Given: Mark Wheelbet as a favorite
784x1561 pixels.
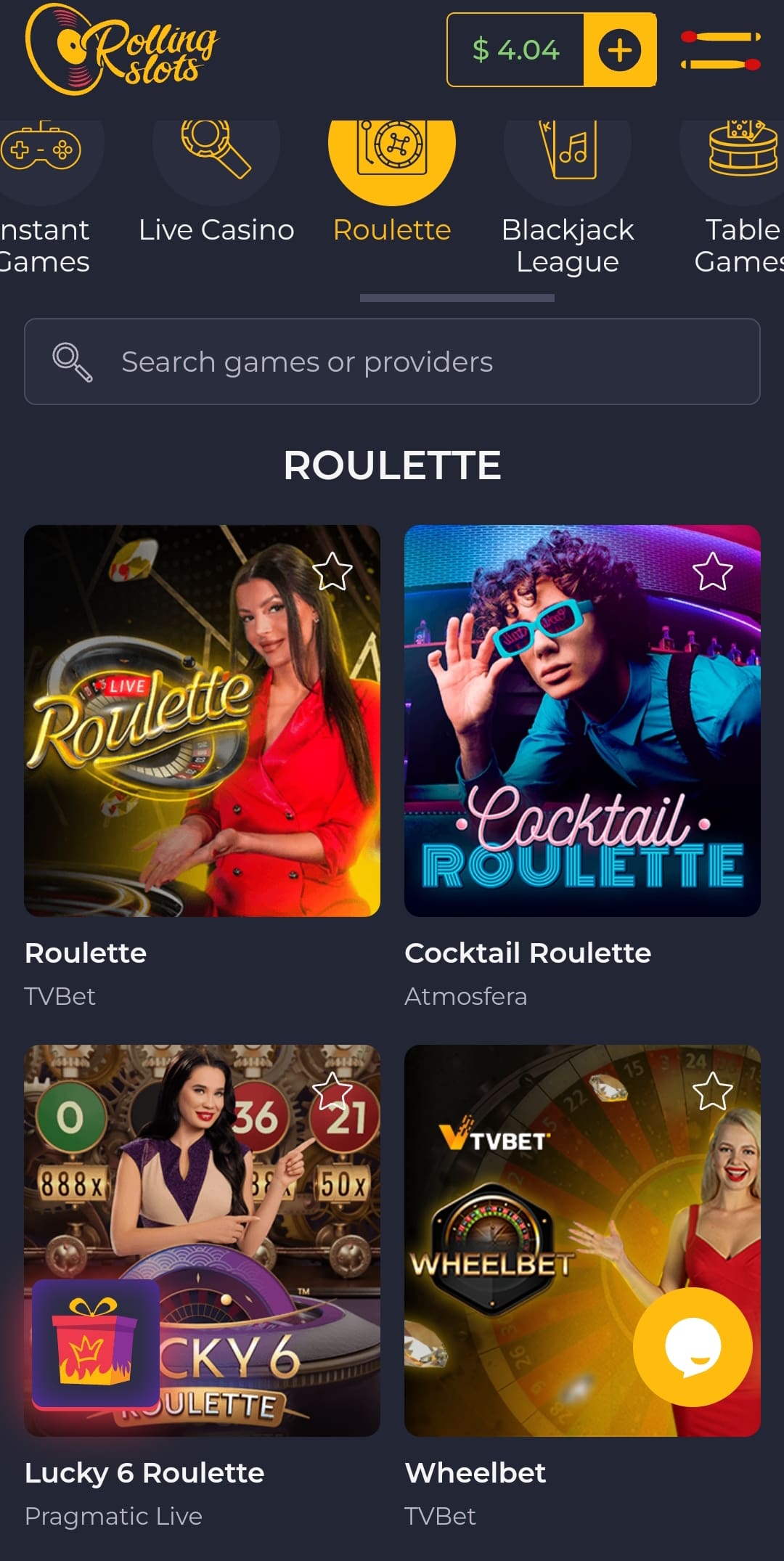Looking at the screenshot, I should (x=713, y=1091).
